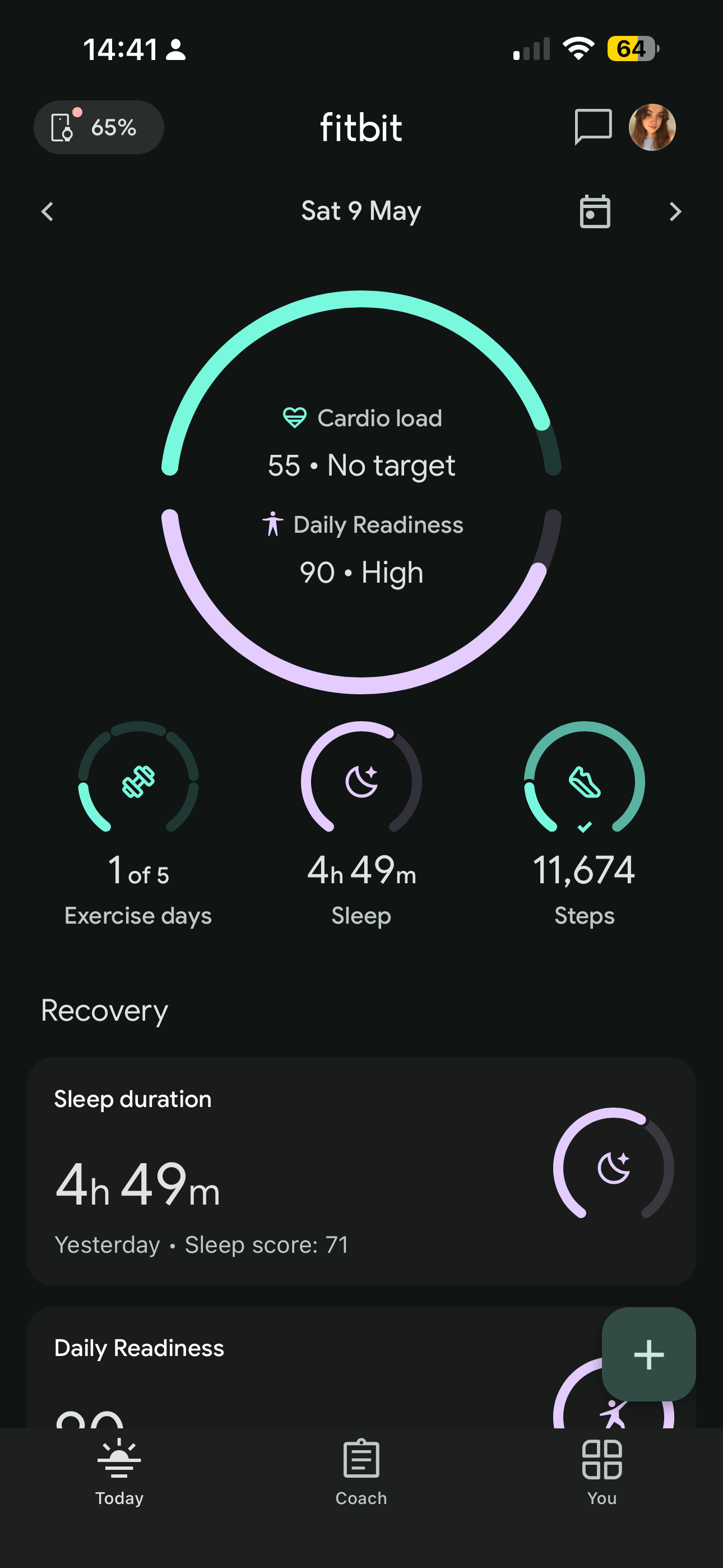723x1568 pixels.
Task: Switch to the You tab
Action: click(602, 1472)
